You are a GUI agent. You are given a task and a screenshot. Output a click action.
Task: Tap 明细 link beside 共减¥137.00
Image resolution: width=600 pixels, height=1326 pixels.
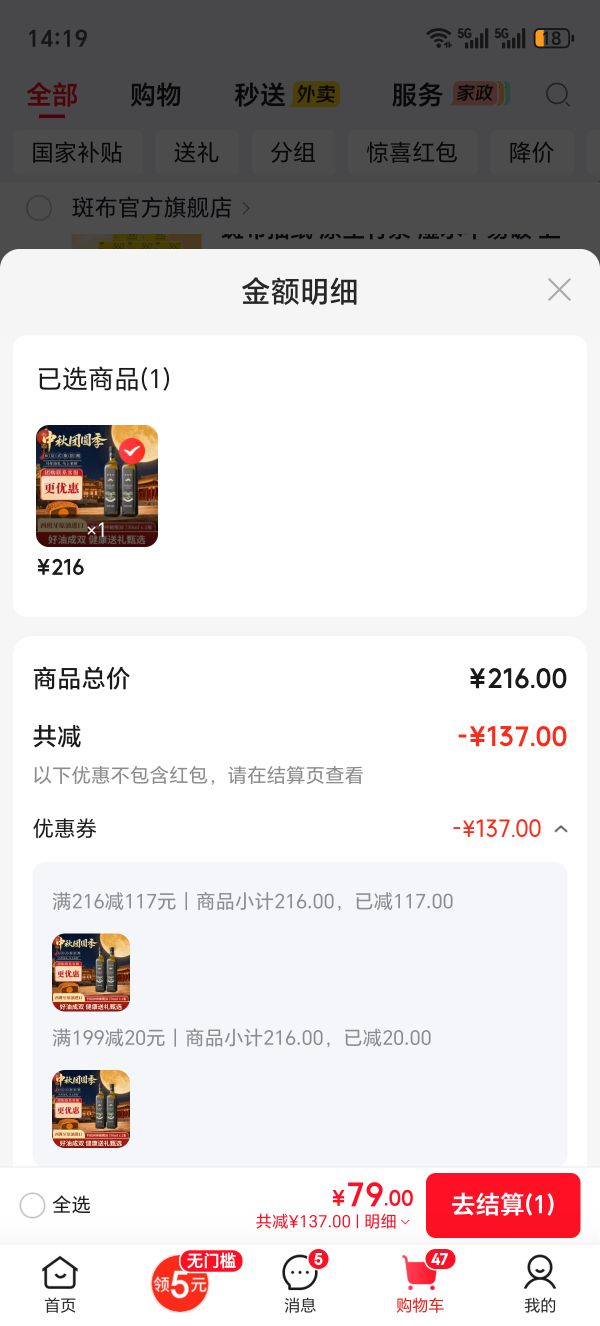click(x=386, y=1221)
